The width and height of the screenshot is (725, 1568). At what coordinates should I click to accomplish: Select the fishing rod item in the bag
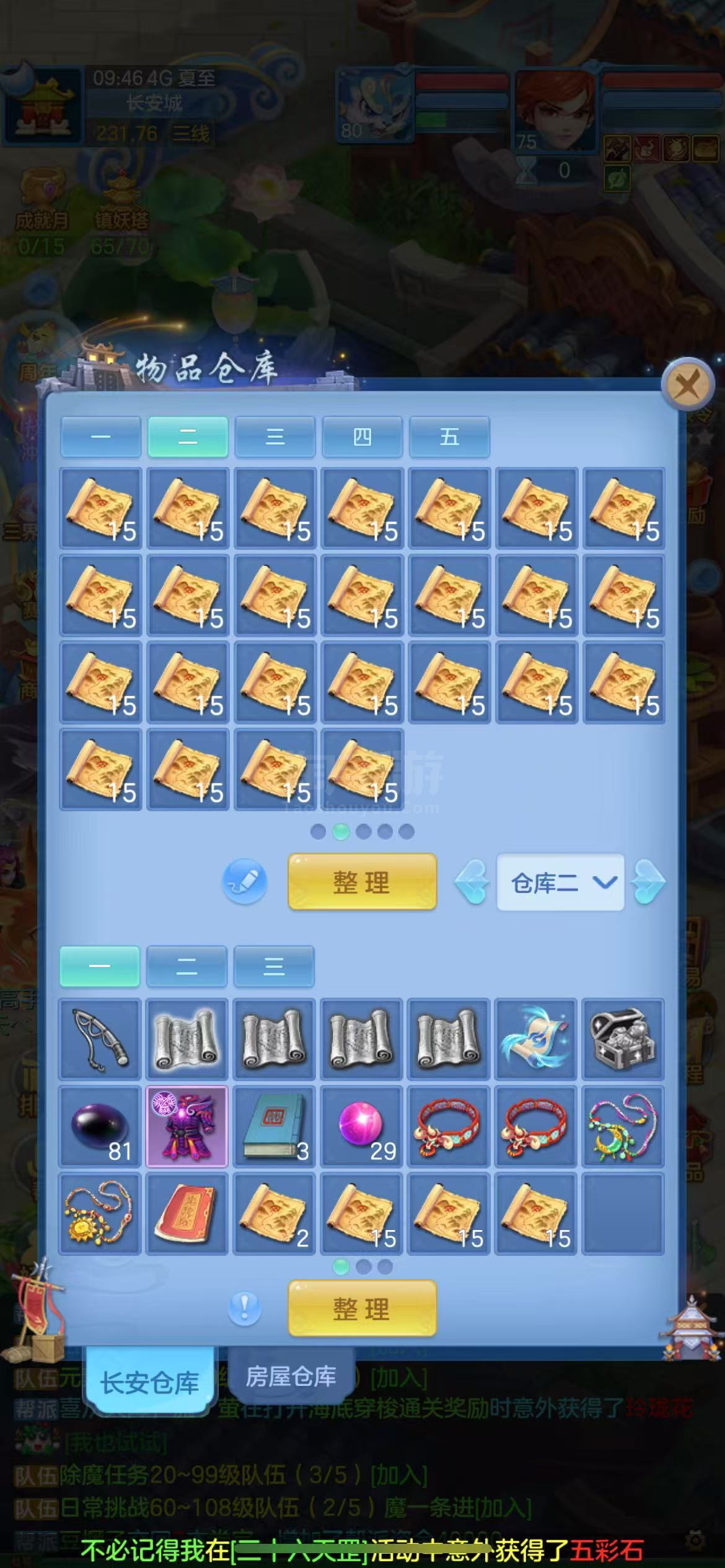(x=100, y=1039)
